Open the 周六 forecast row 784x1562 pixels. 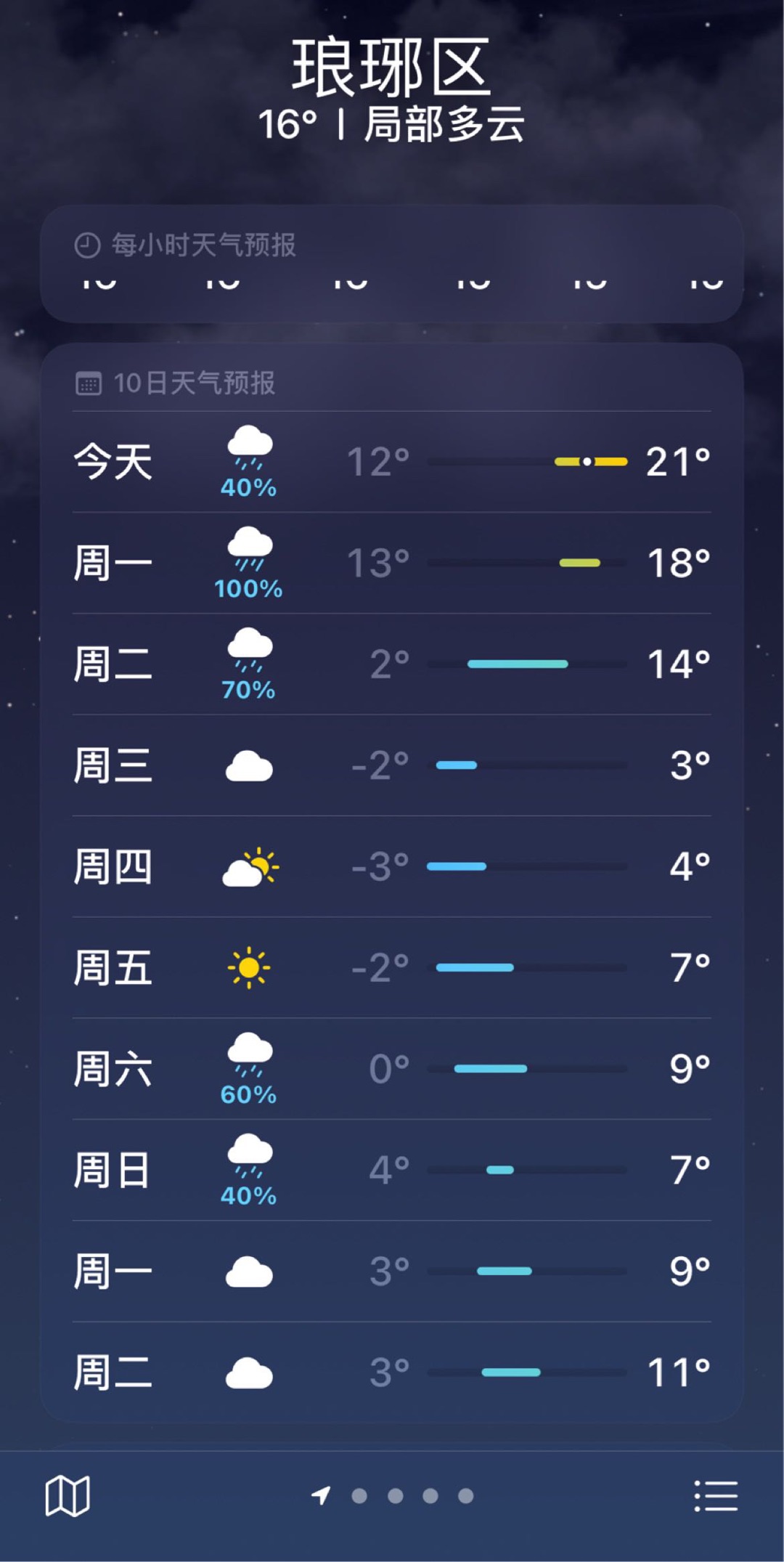(x=392, y=1069)
